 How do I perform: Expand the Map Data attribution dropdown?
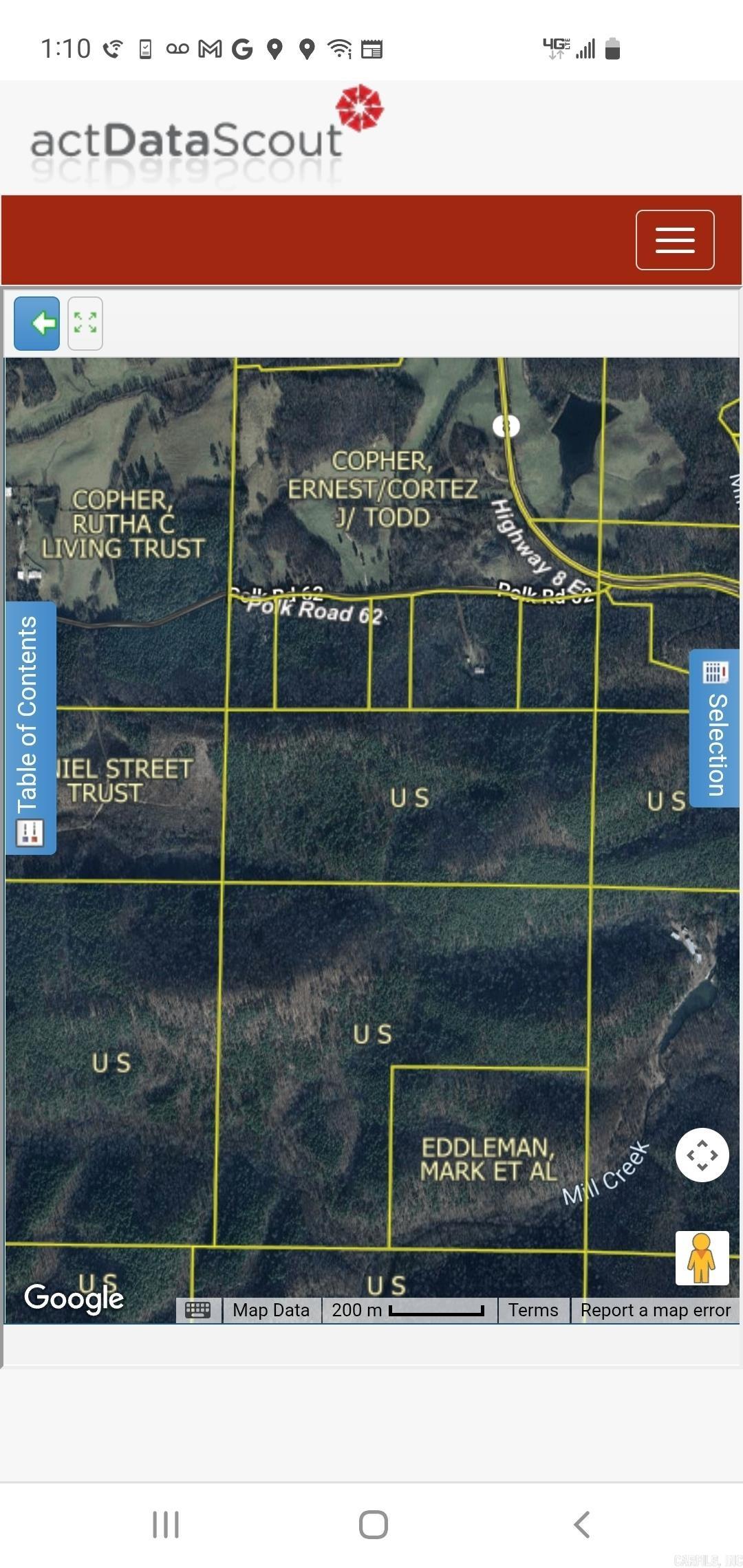tap(271, 1309)
